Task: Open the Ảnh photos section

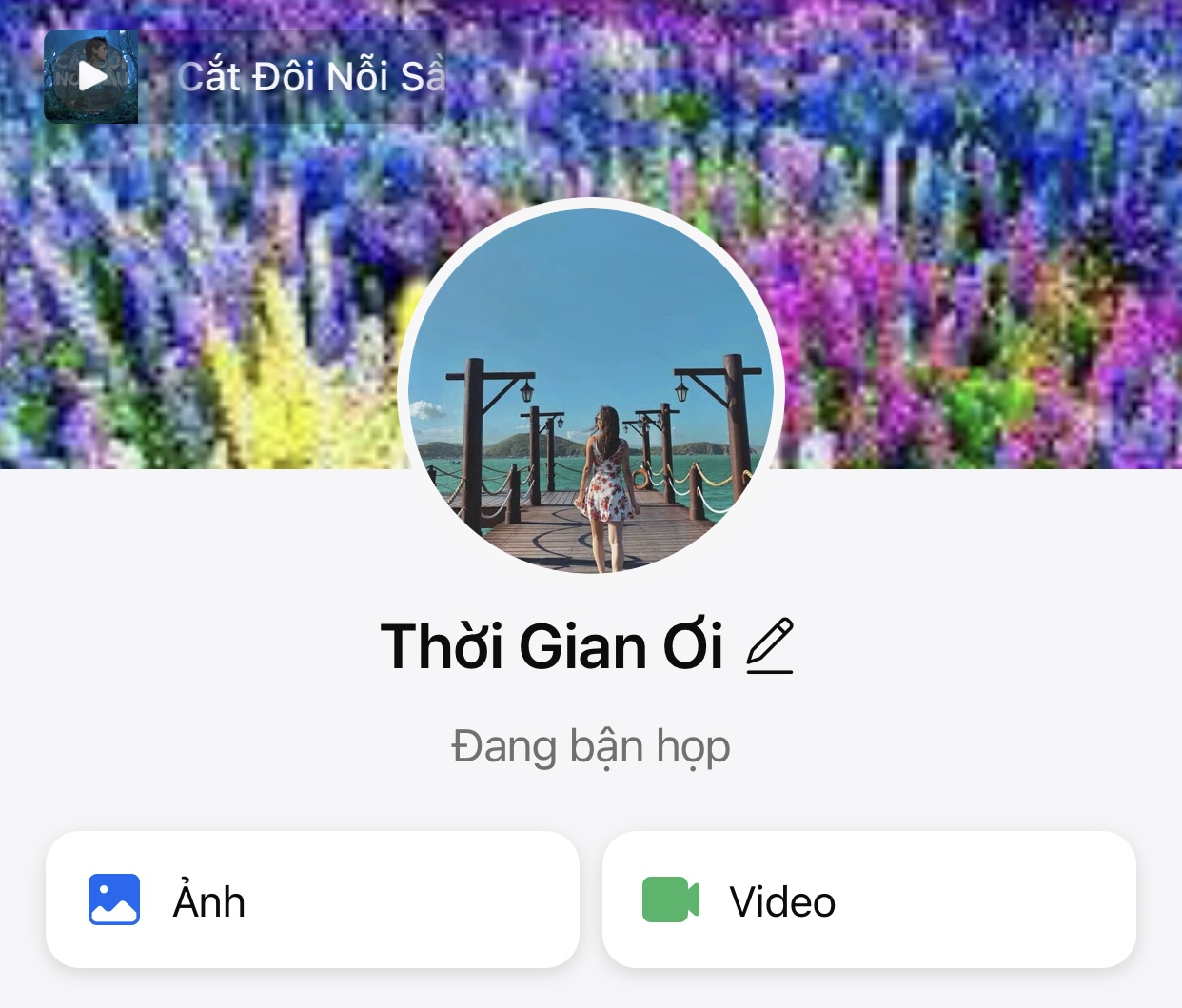Action: [312, 899]
